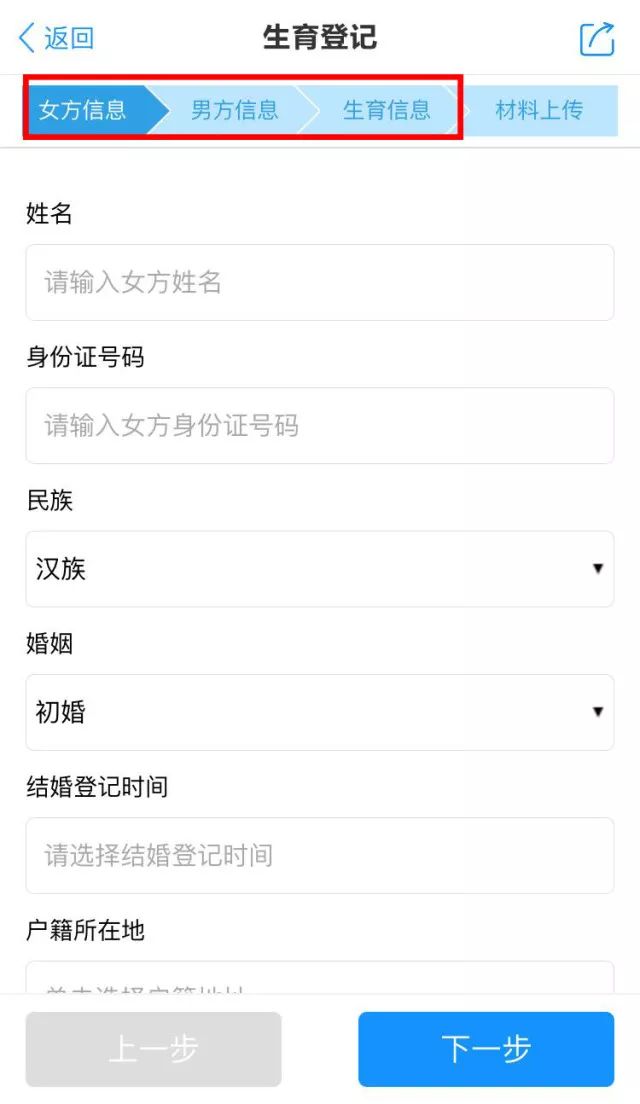
Task: Enter the 身份证号码 field
Action: coord(320,426)
